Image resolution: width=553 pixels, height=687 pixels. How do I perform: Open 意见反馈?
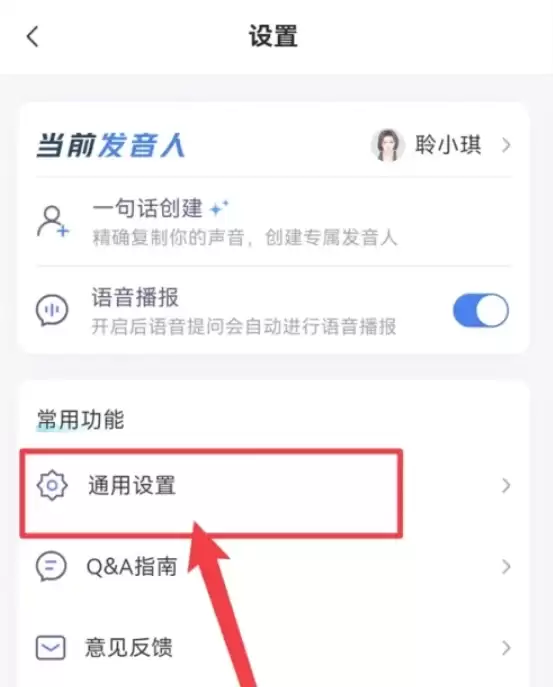[x=273, y=648]
